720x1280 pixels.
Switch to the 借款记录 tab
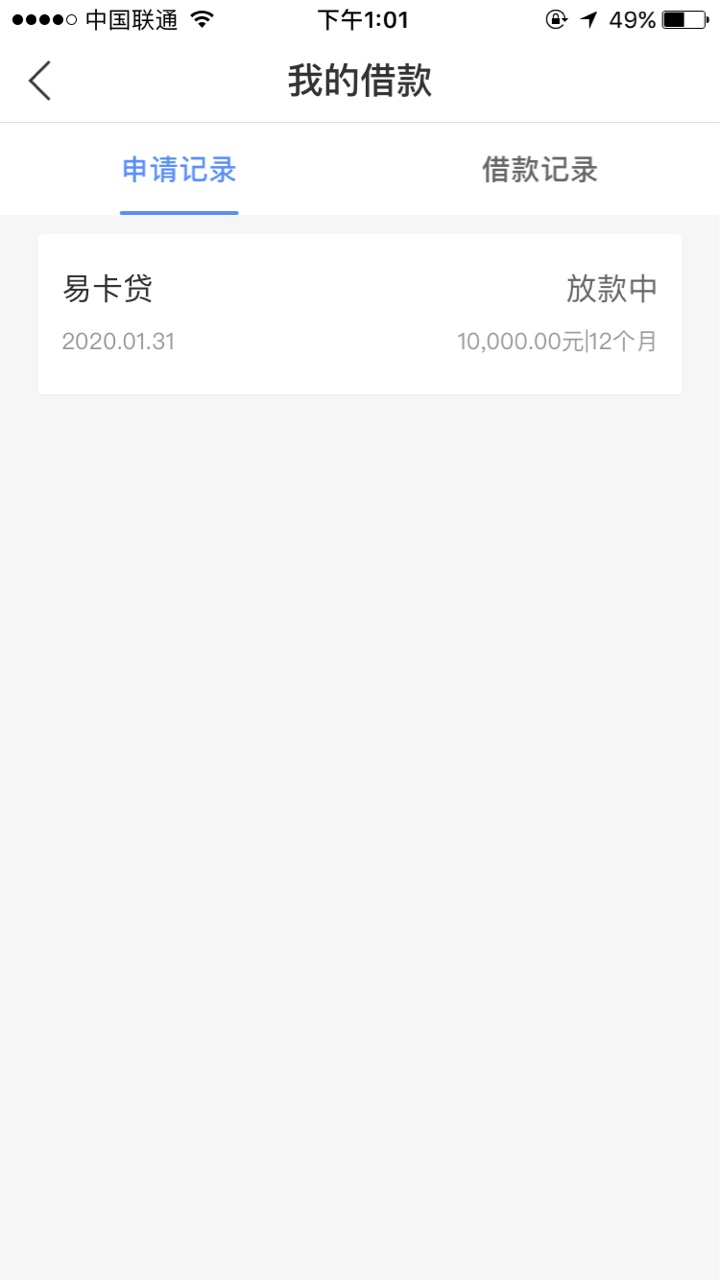pyautogui.click(x=540, y=169)
